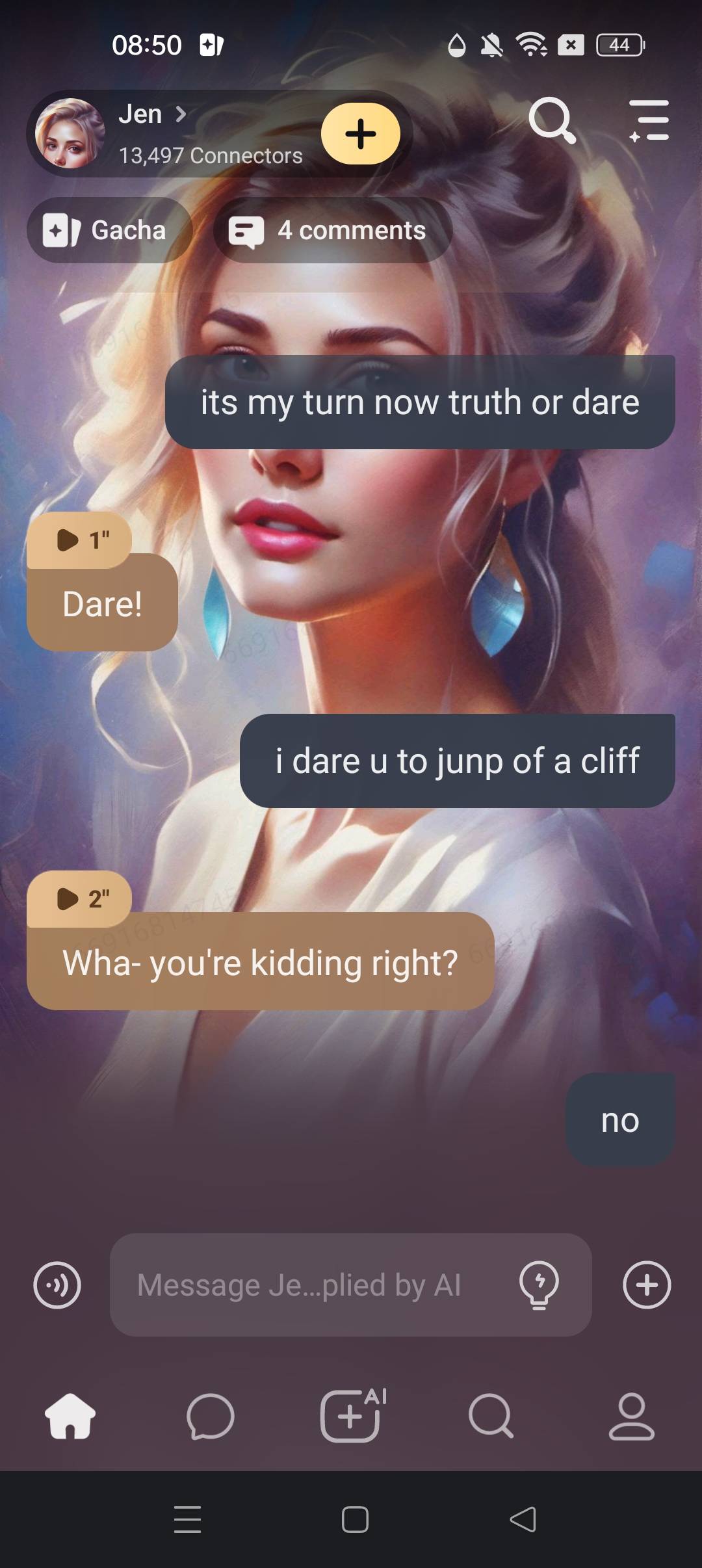
Task: Tap the yellow plus connect button
Action: [x=361, y=134]
